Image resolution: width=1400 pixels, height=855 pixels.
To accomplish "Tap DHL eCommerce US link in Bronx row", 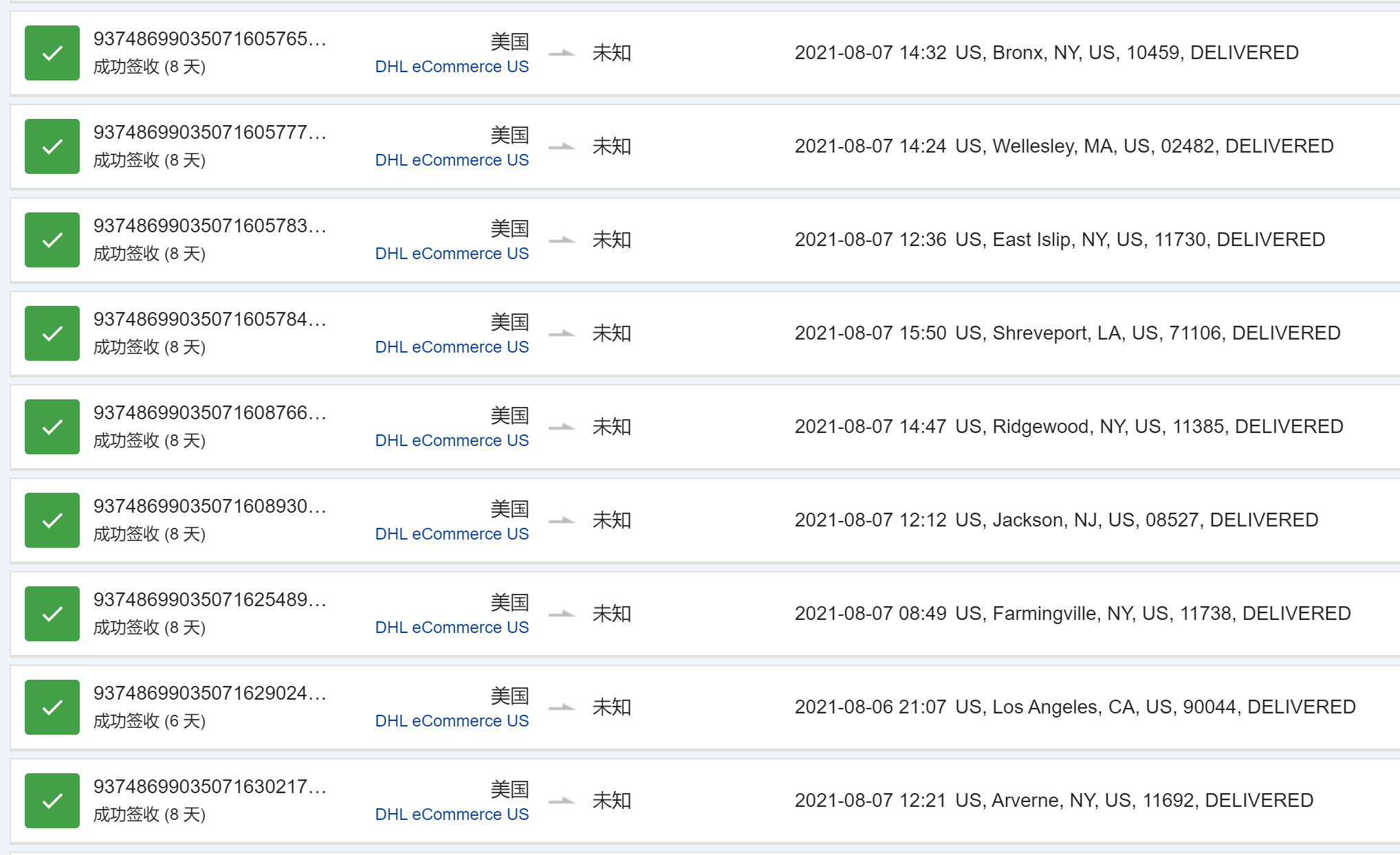I will (x=452, y=67).
